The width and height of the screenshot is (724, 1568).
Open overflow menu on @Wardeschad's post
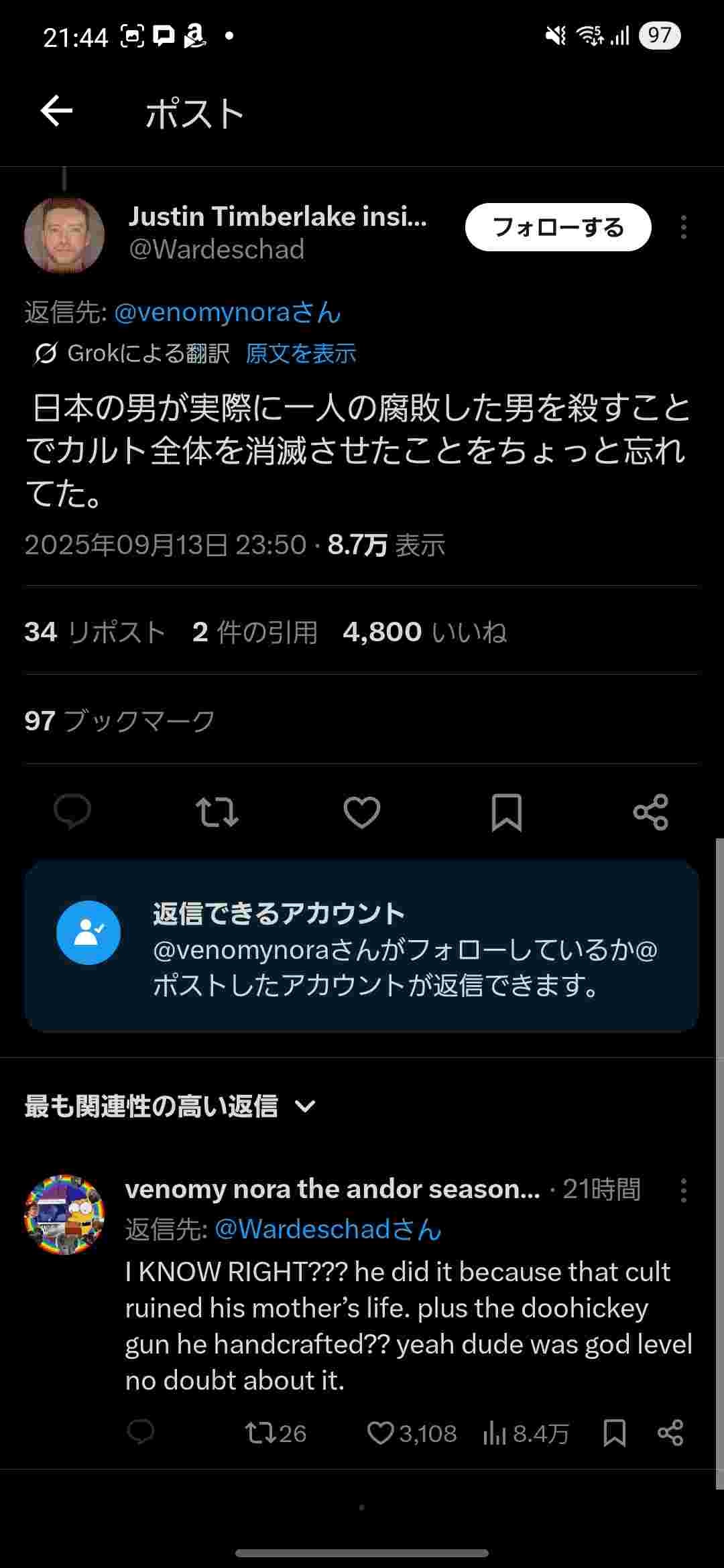click(683, 227)
